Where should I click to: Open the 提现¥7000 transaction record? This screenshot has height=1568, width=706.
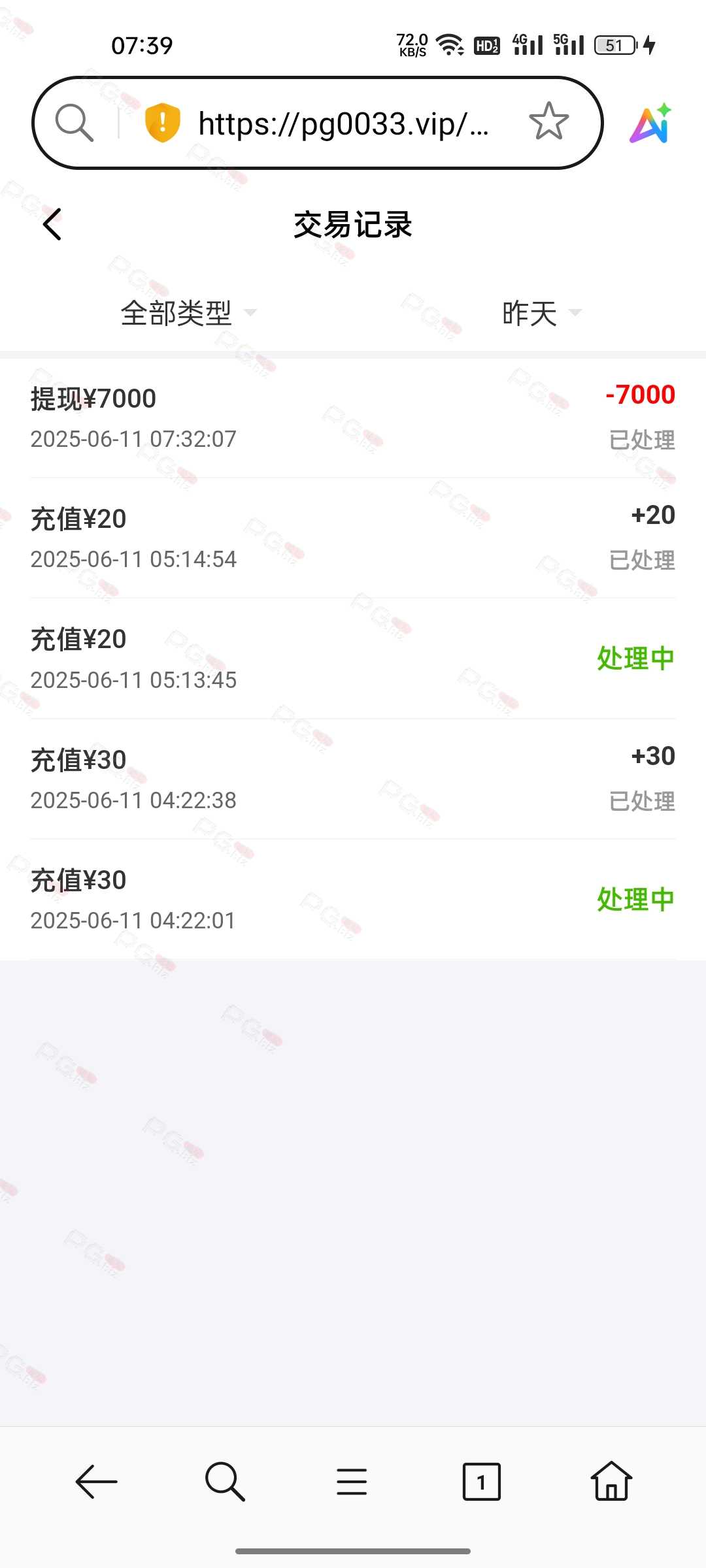[x=353, y=418]
